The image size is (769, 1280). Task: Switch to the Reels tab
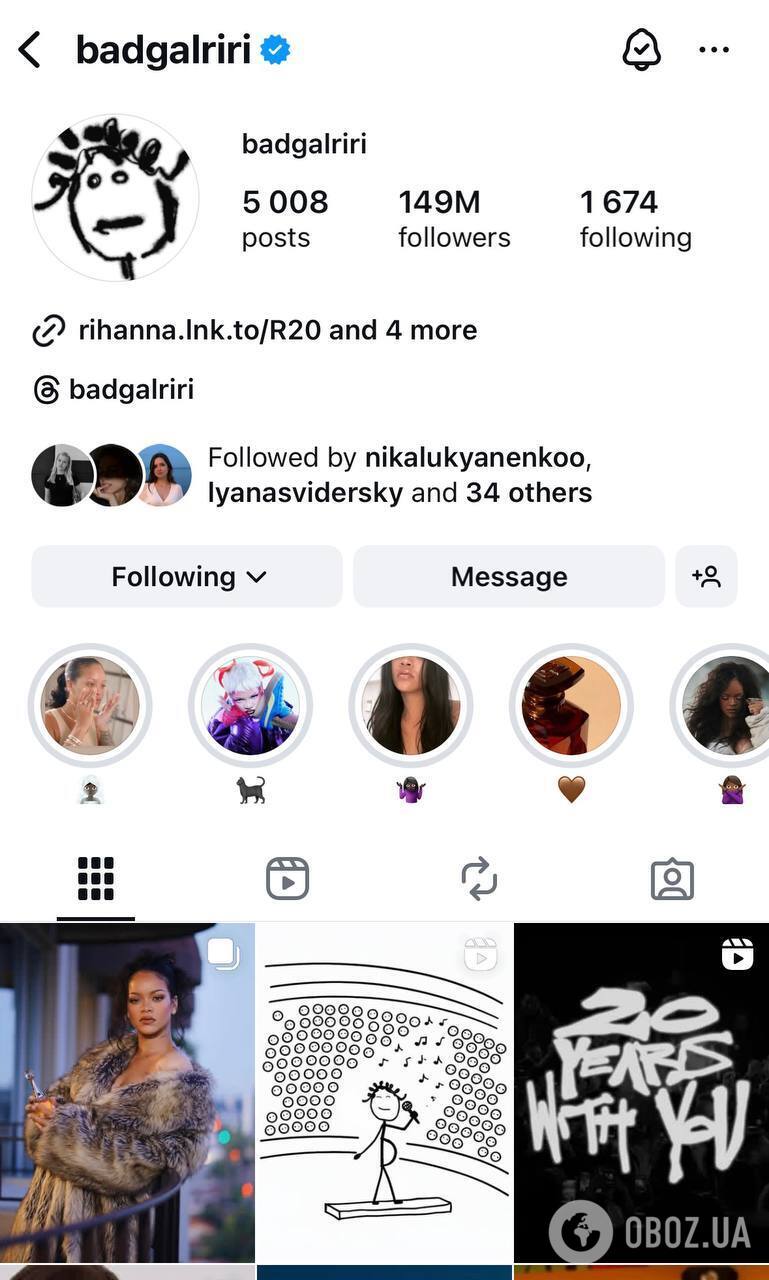287,879
